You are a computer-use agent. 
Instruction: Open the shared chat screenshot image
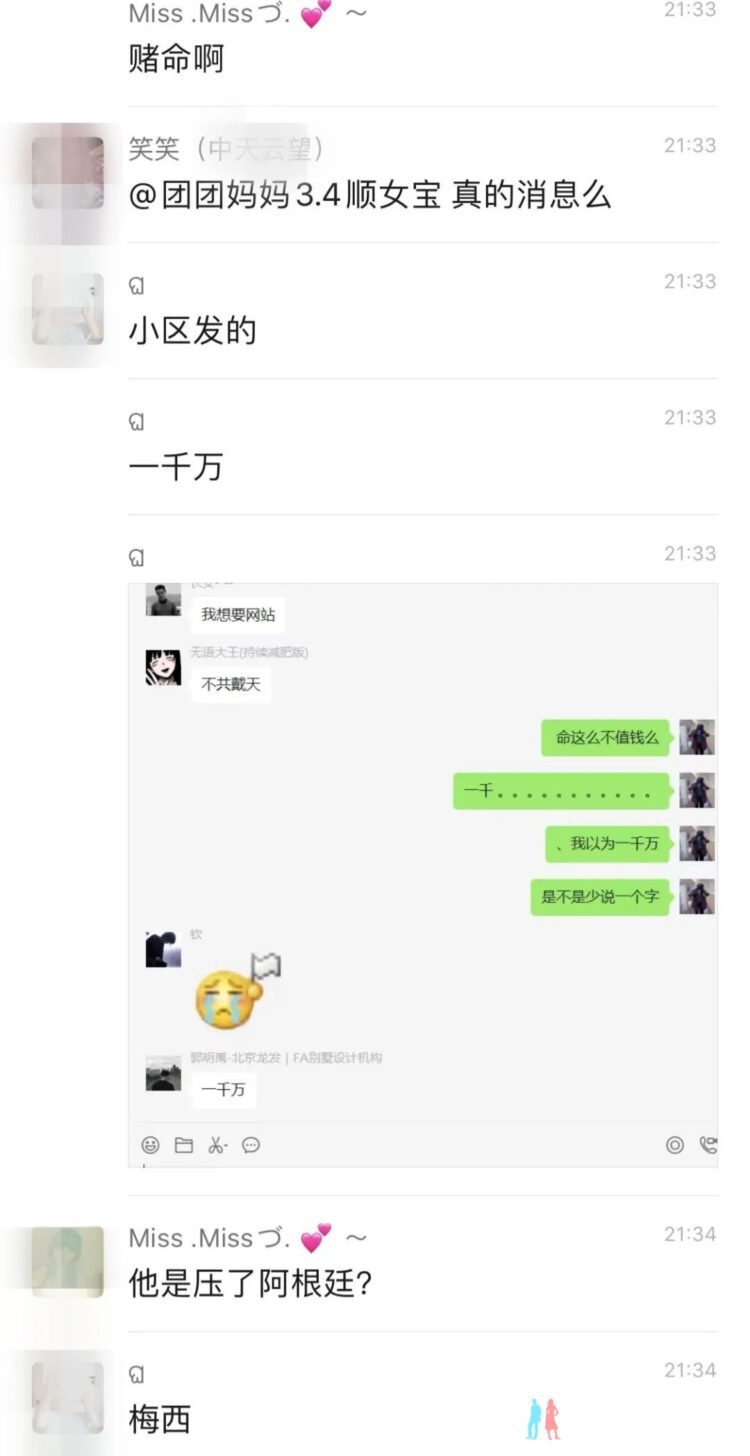coord(422,874)
